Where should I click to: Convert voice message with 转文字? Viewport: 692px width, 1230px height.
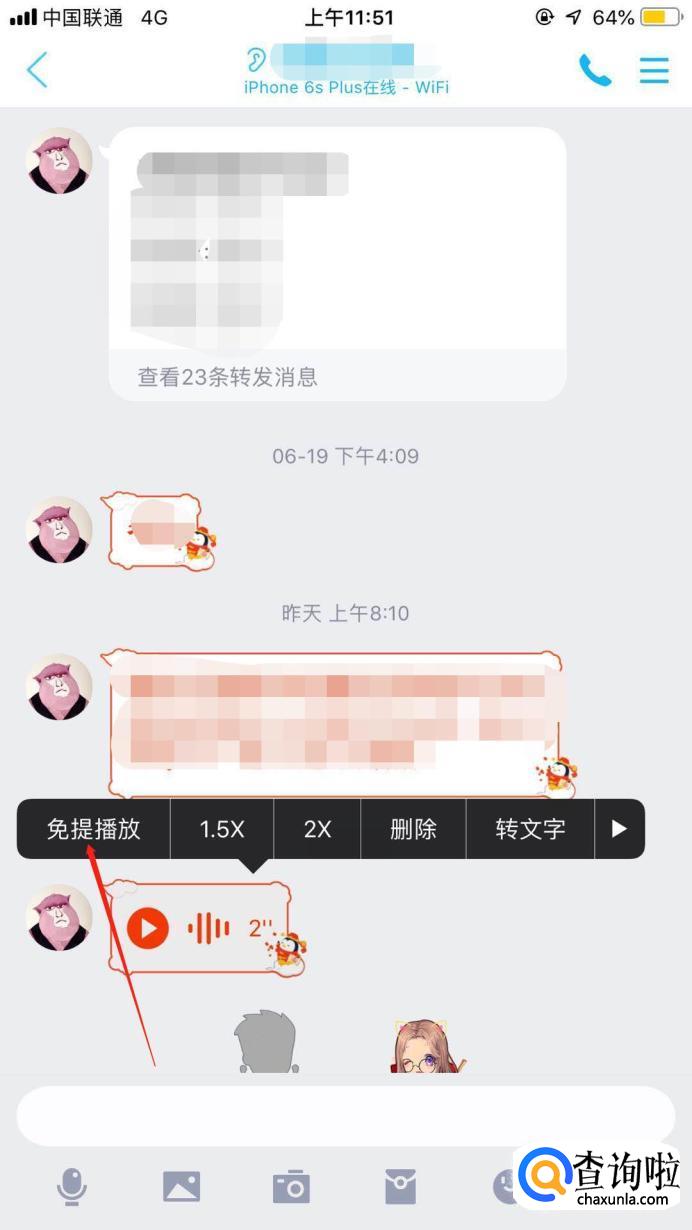(530, 829)
